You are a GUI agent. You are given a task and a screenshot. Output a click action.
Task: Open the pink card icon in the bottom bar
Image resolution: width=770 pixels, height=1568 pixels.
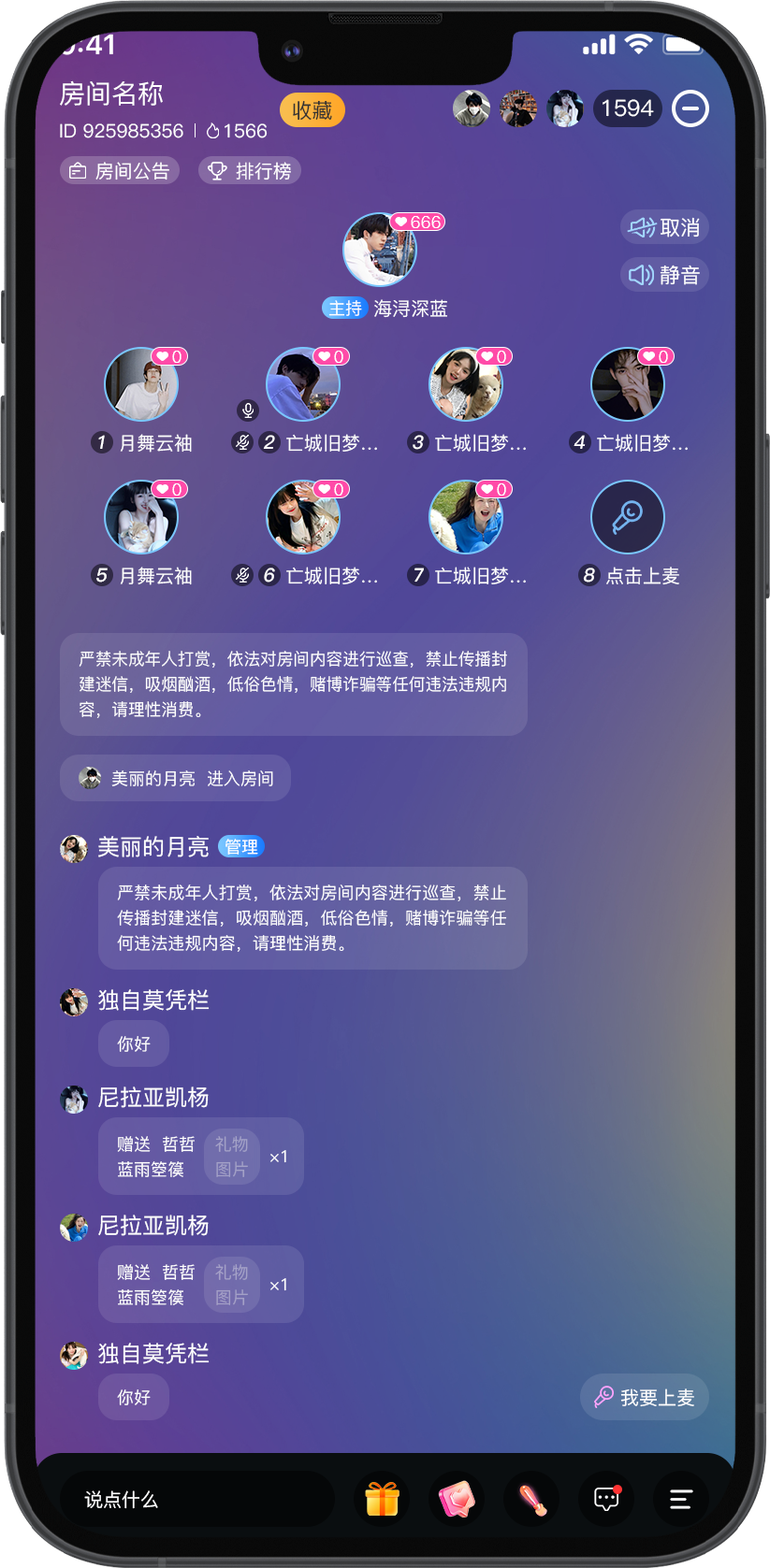click(x=457, y=1500)
